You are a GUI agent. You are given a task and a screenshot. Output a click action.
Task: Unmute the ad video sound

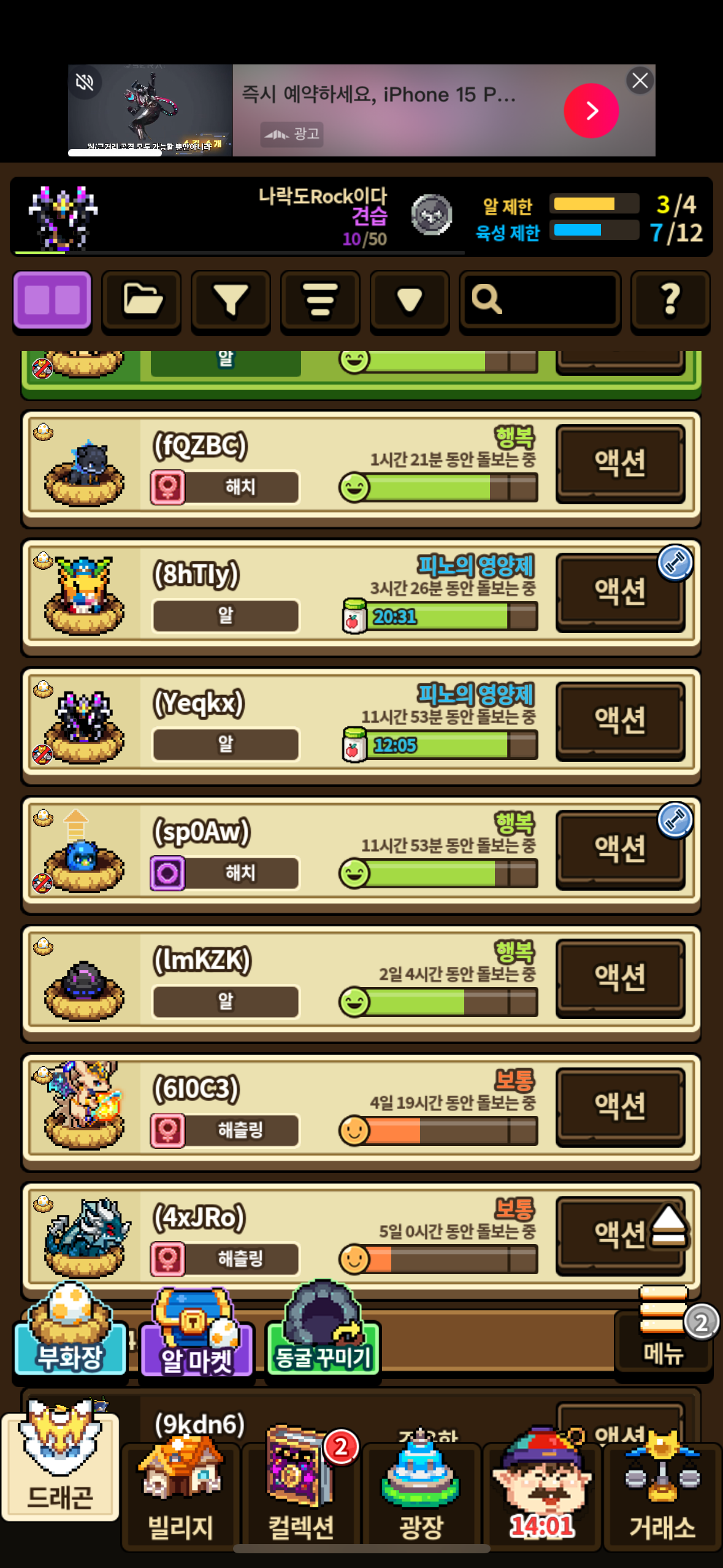click(x=85, y=82)
